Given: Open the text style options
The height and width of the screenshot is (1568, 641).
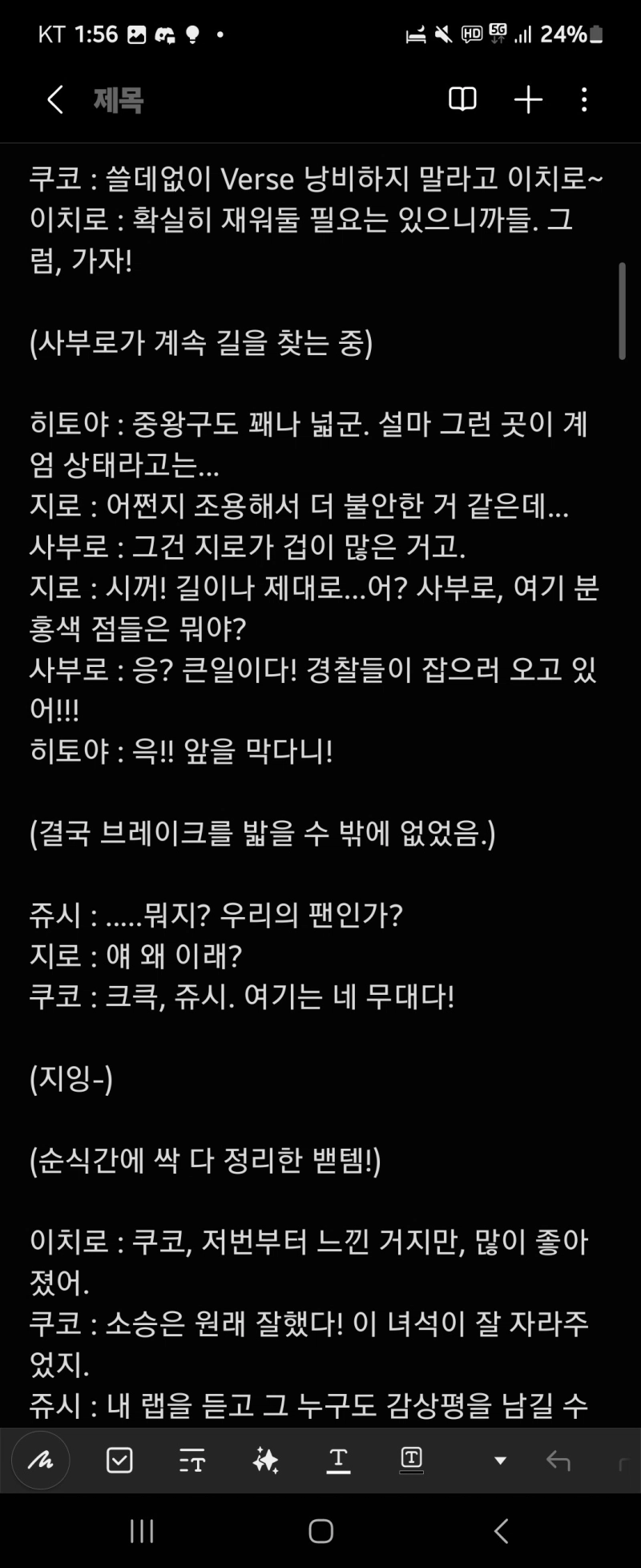Looking at the screenshot, I should point(192,1460).
